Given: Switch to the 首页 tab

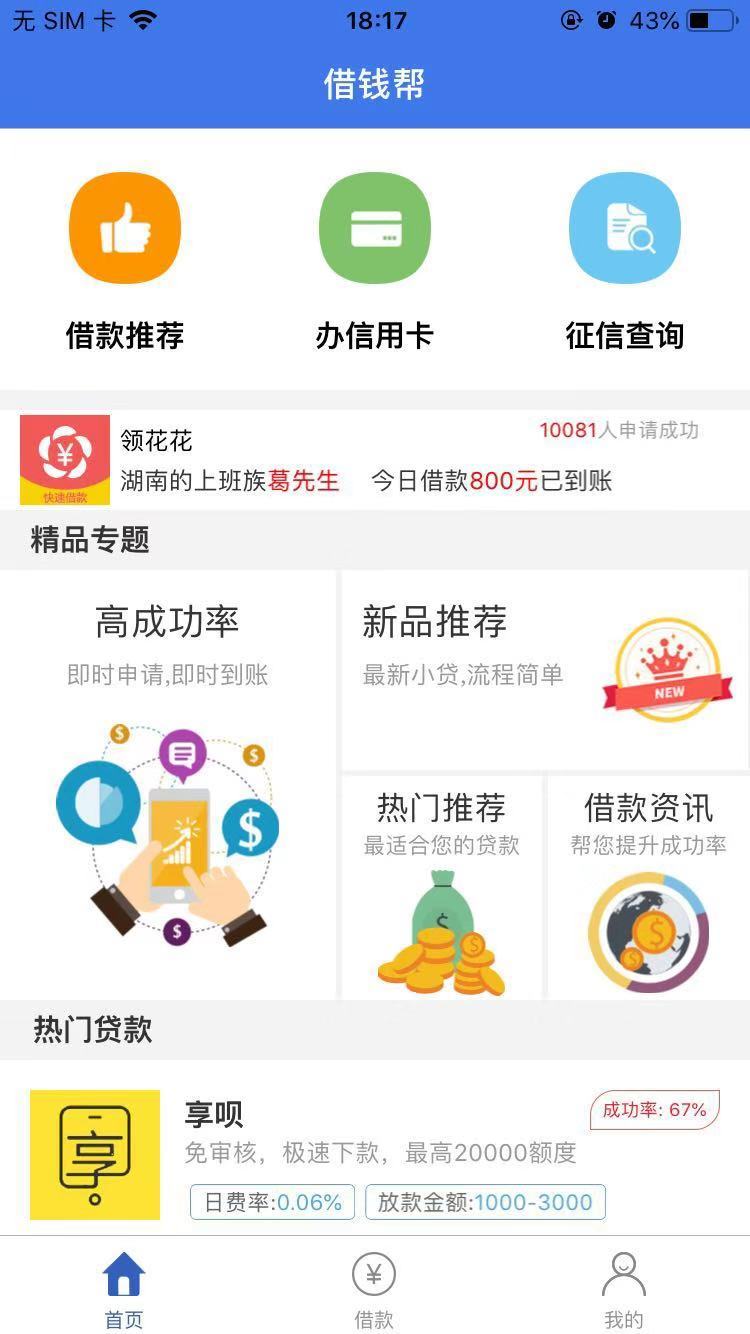Looking at the screenshot, I should point(124,1288).
